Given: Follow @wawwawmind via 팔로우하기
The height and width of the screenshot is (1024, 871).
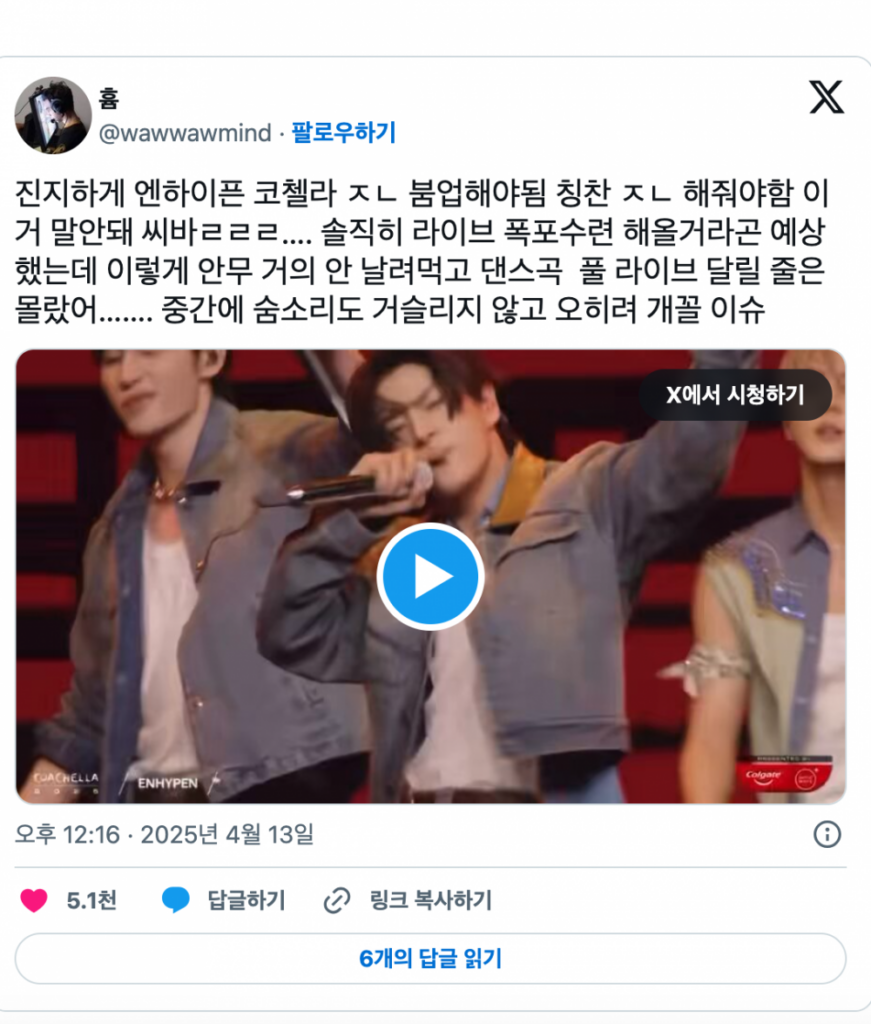Looking at the screenshot, I should [343, 132].
